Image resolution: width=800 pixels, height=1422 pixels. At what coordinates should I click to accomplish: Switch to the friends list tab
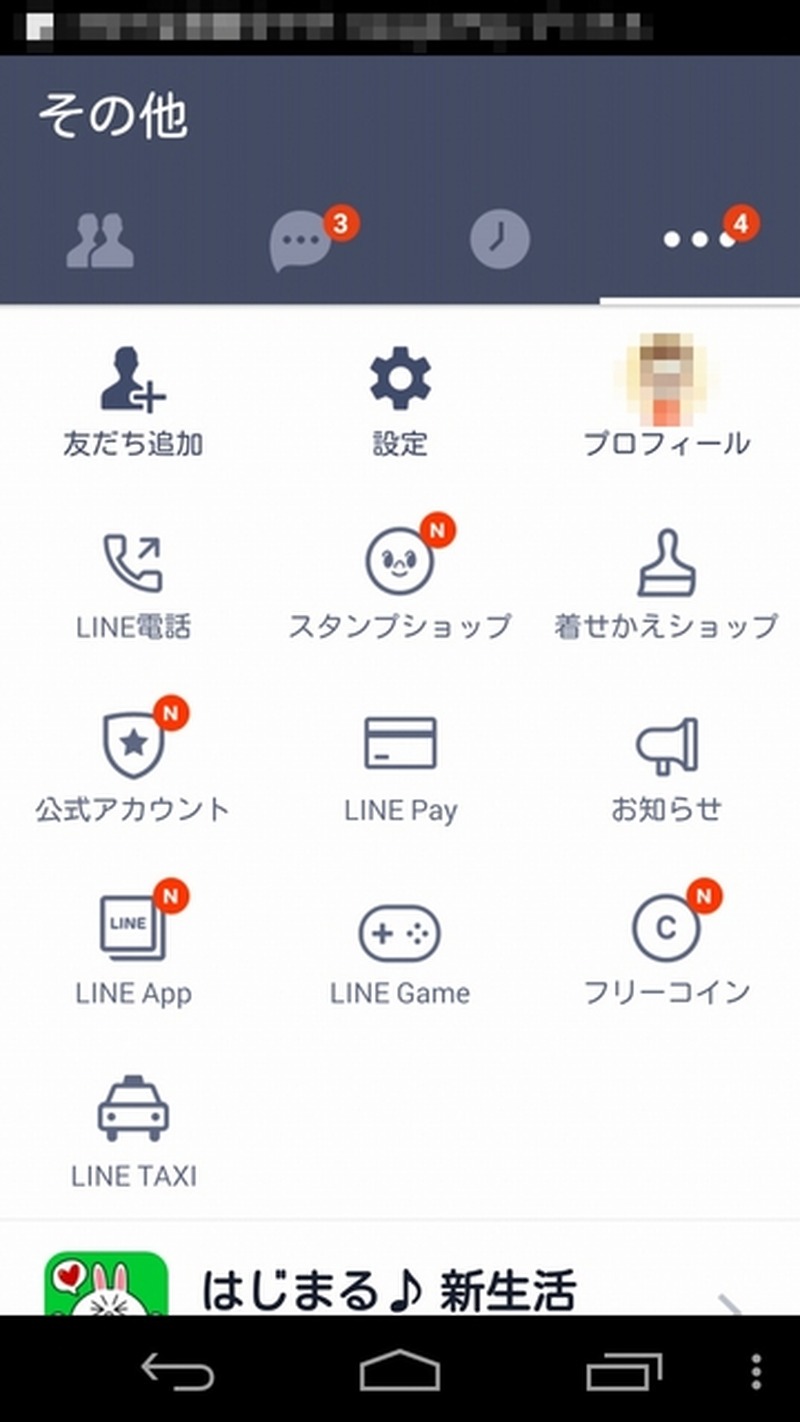(100, 241)
